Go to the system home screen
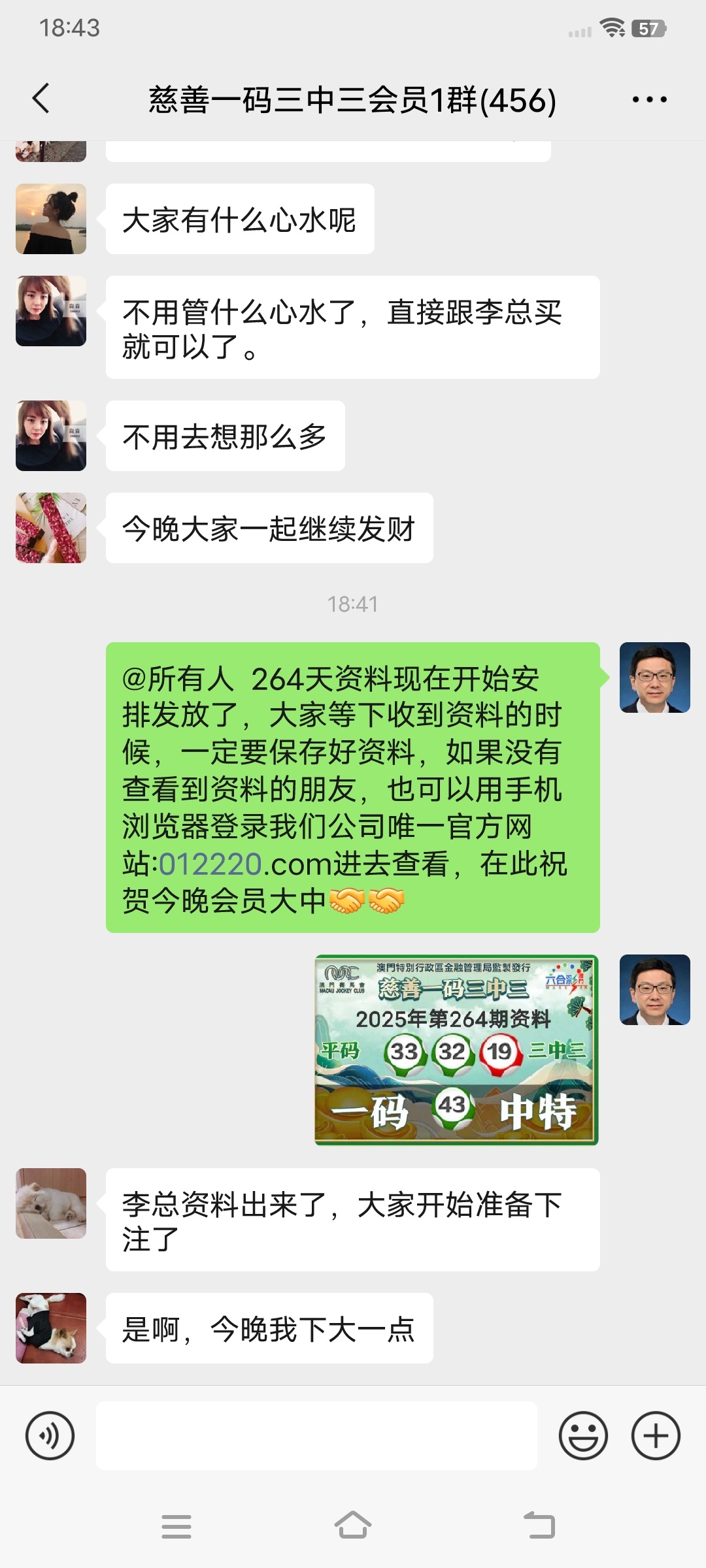Viewport: 706px width, 1568px height. (x=353, y=1526)
